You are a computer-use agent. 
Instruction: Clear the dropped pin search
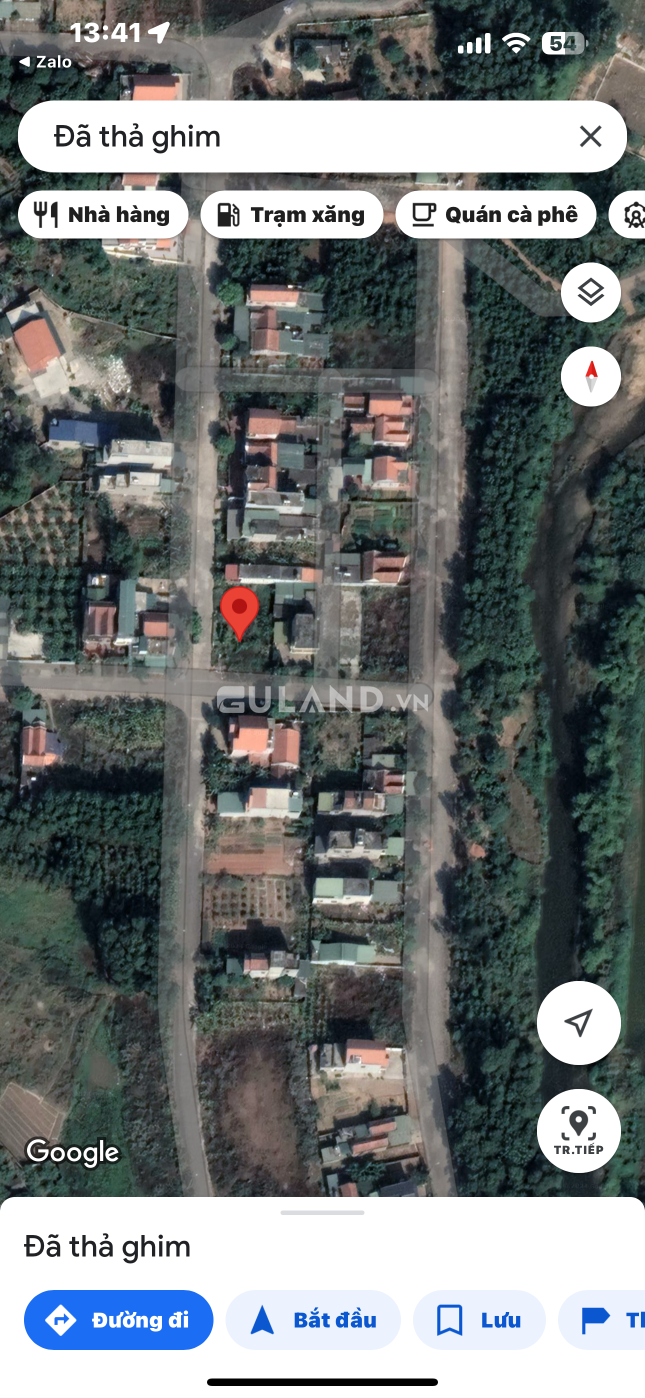click(x=590, y=137)
